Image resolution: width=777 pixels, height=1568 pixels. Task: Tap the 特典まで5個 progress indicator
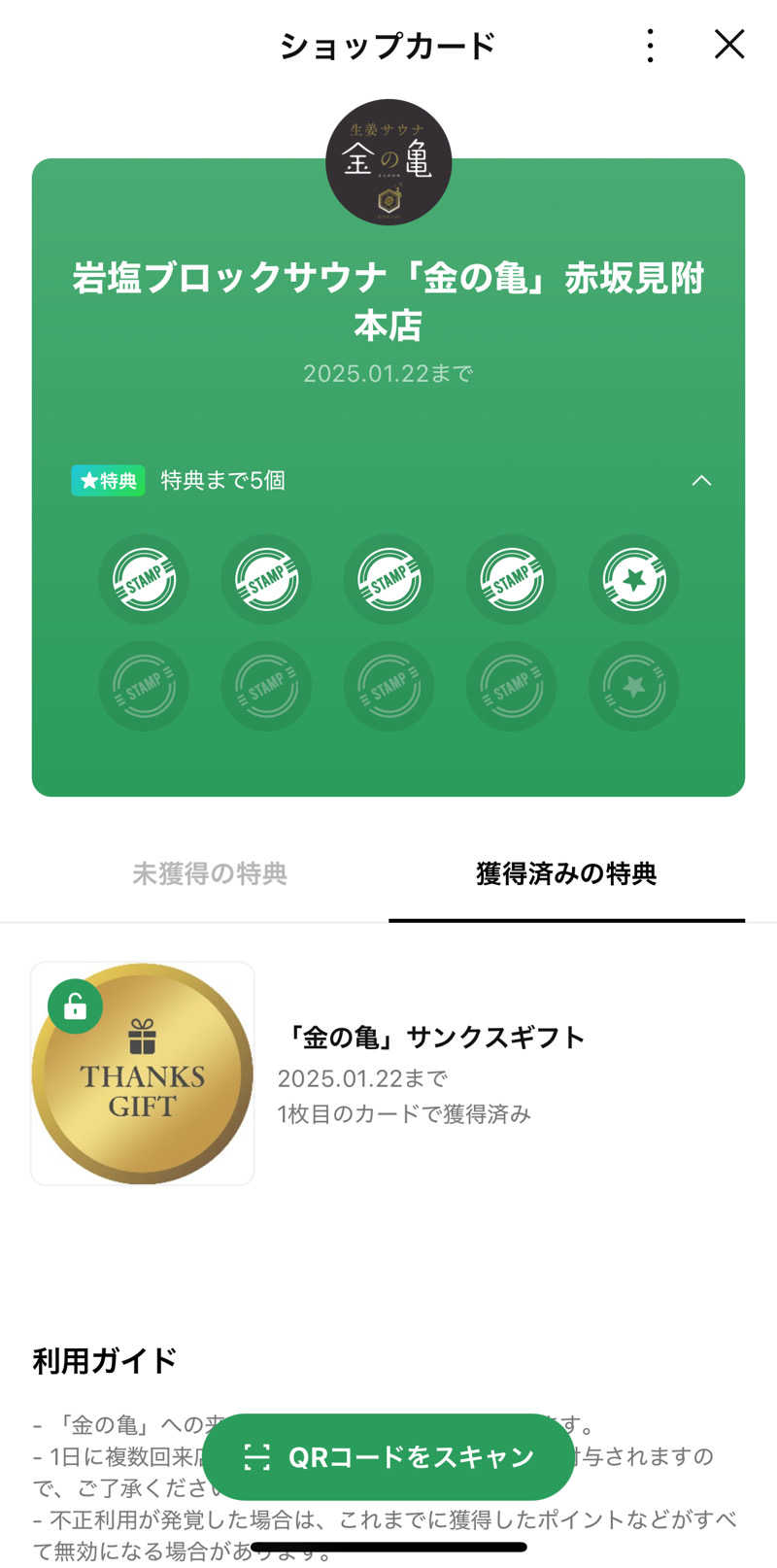coord(224,480)
